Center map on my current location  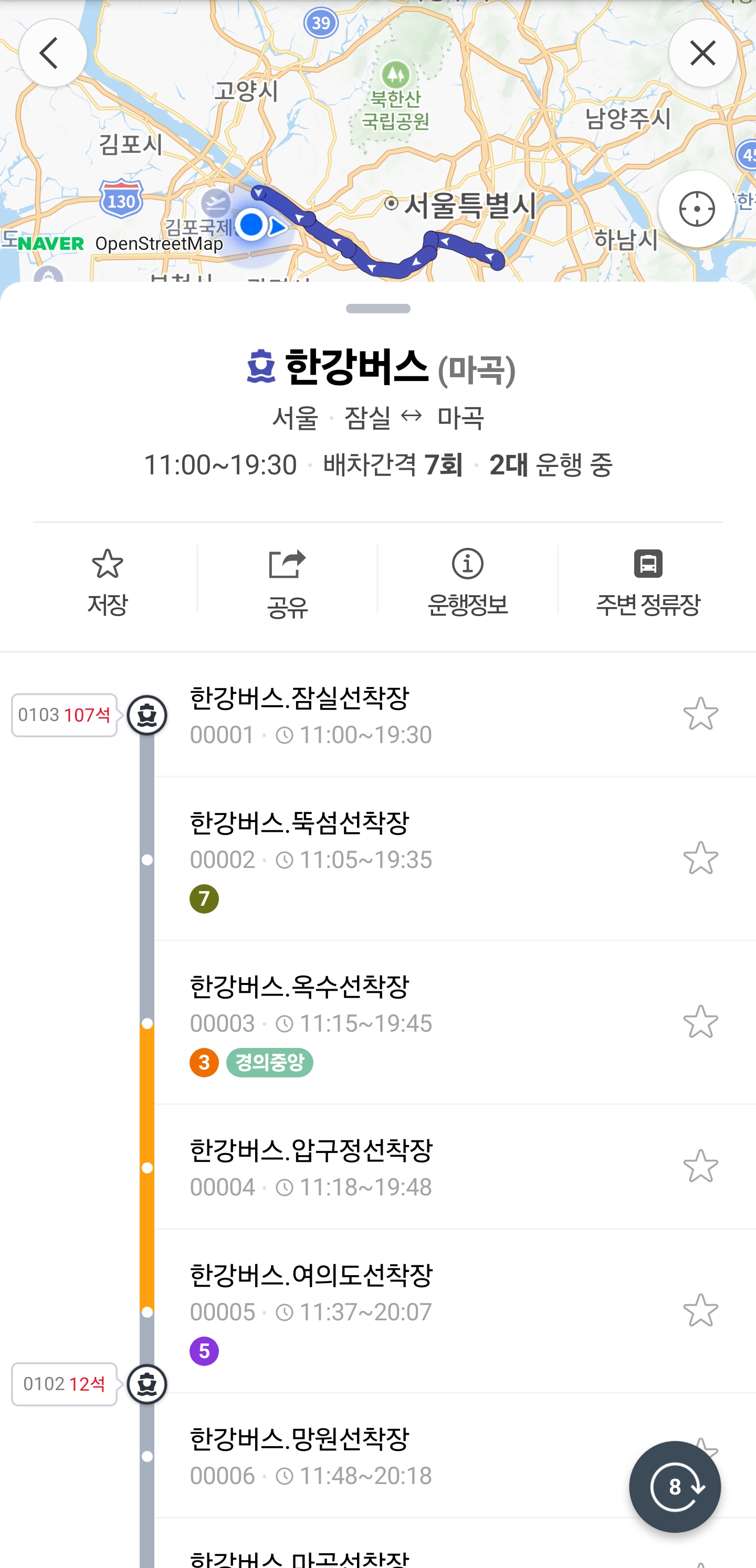696,209
